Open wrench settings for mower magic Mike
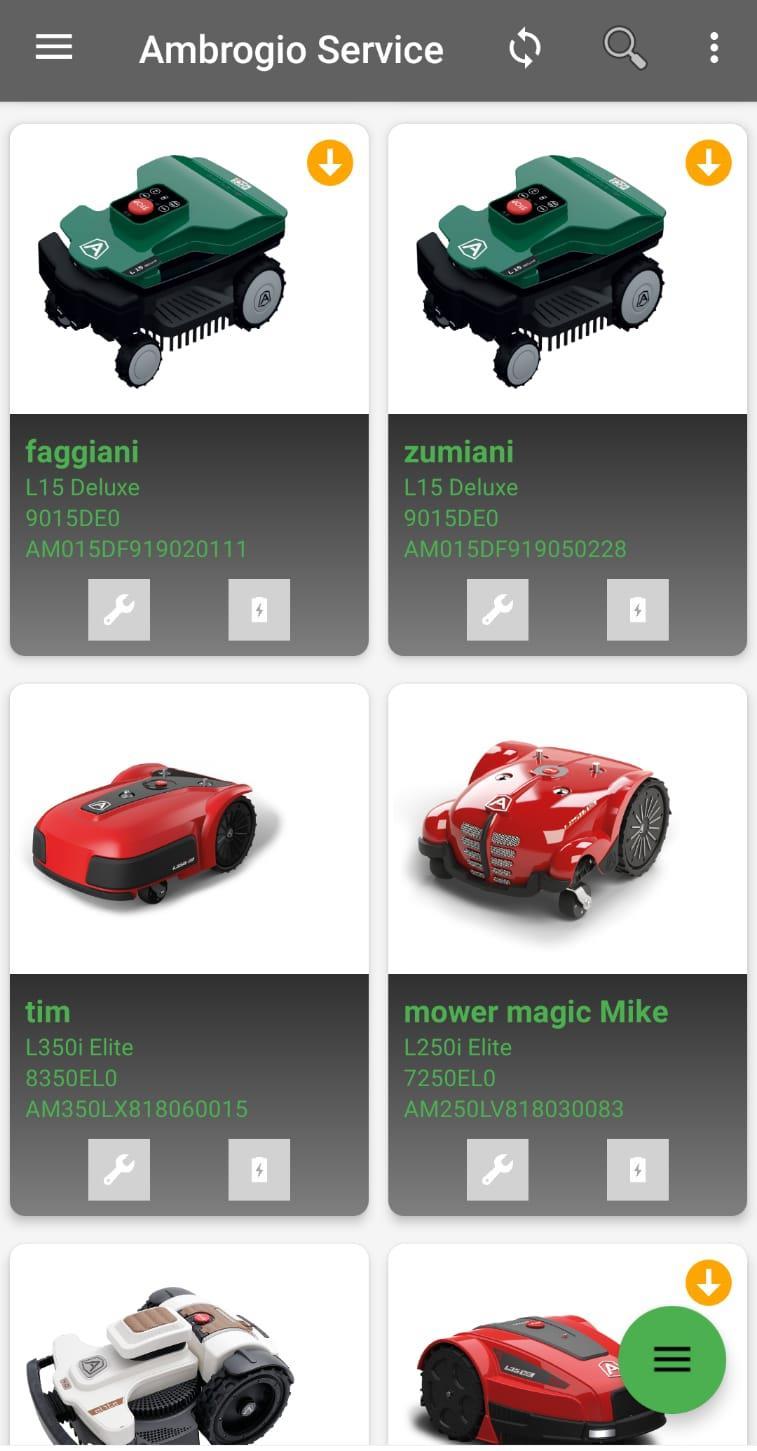 pyautogui.click(x=497, y=1169)
